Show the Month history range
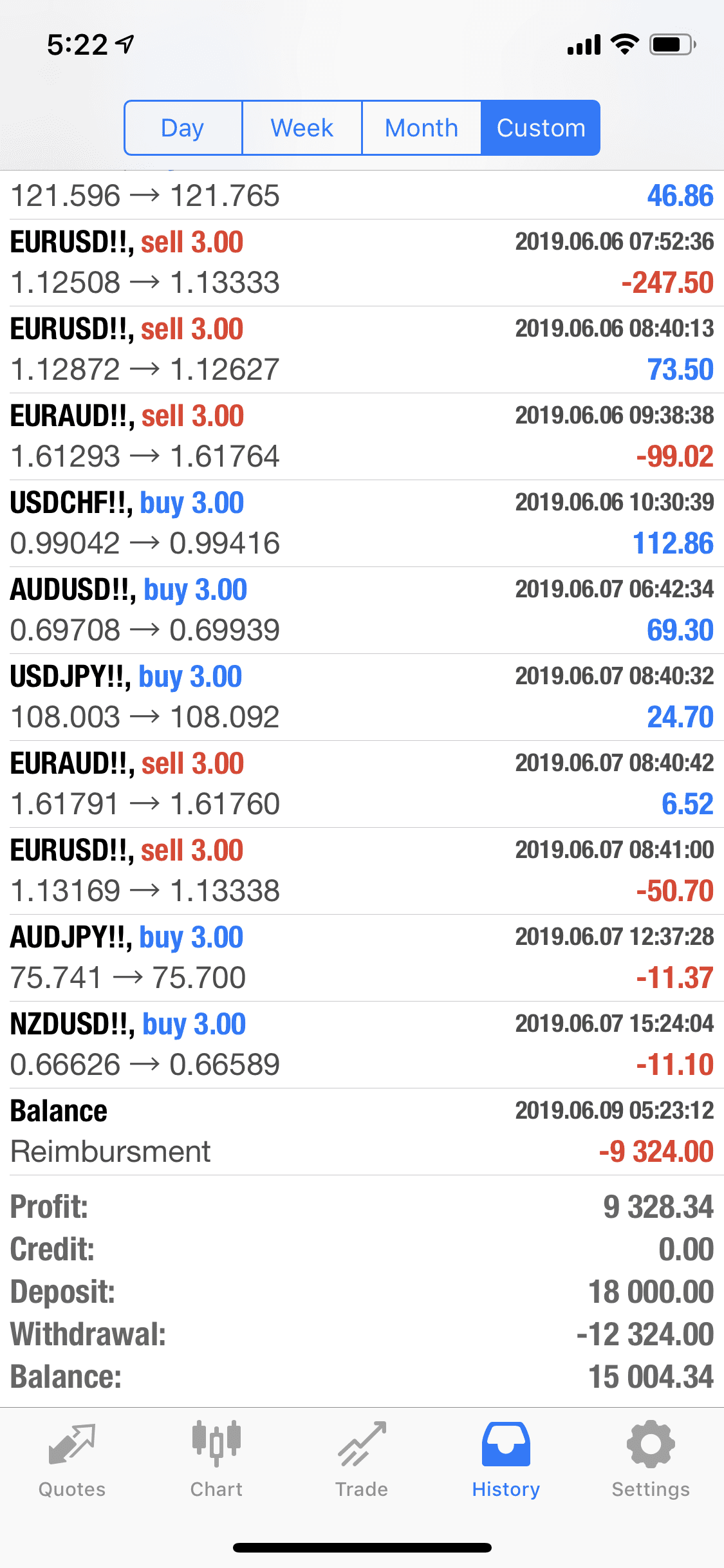This screenshot has height=1568, width=724. 422,127
